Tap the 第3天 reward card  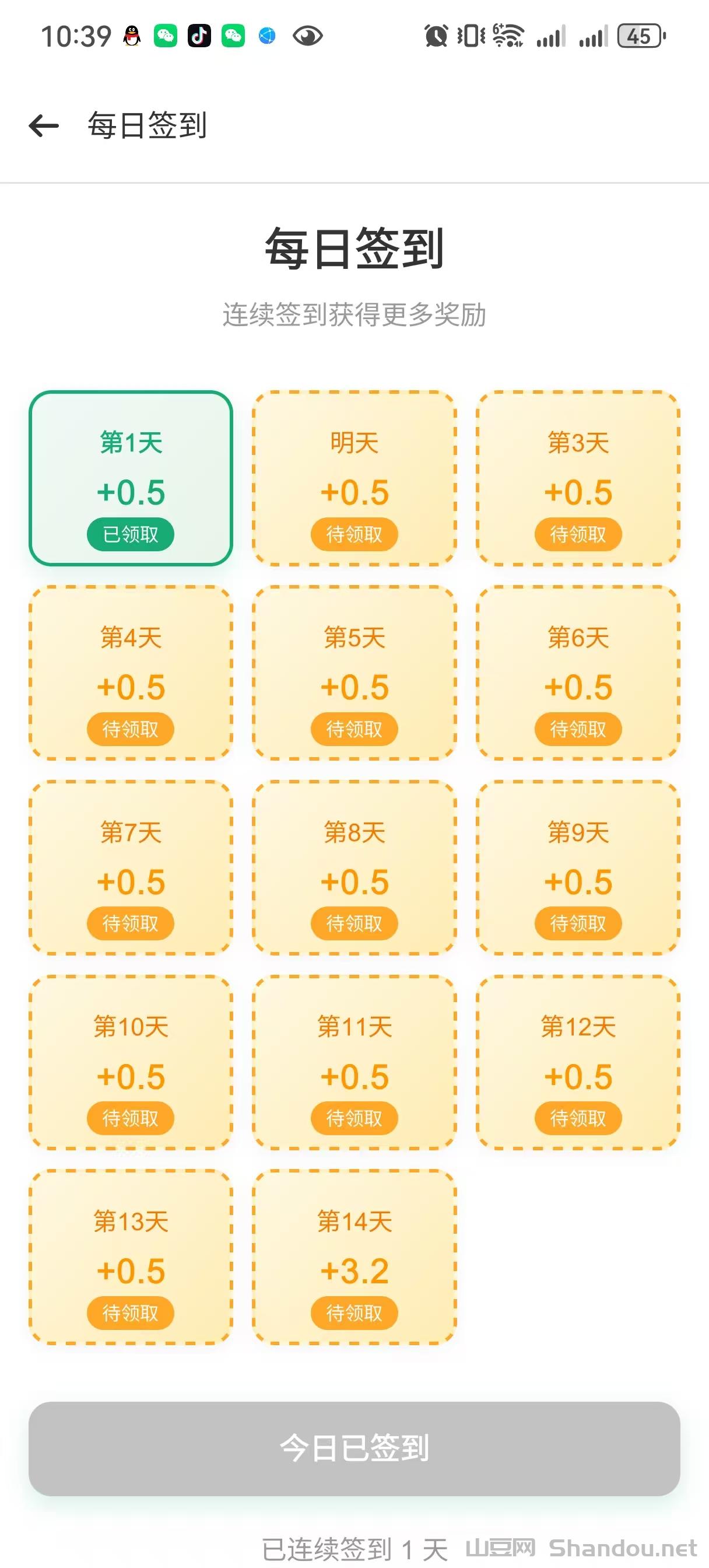(x=578, y=478)
